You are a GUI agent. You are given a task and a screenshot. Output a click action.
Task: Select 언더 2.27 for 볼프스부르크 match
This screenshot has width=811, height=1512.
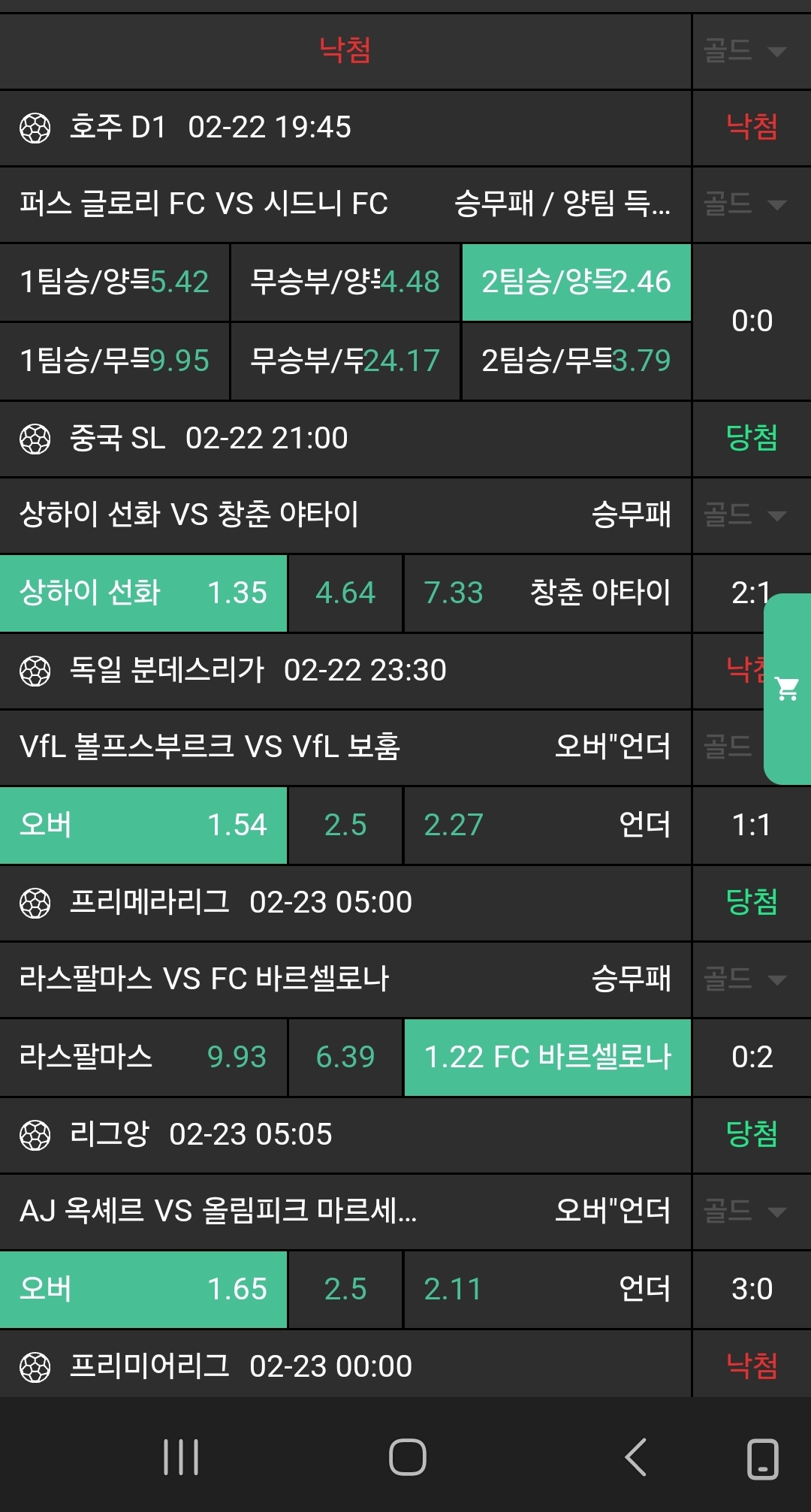click(x=547, y=825)
